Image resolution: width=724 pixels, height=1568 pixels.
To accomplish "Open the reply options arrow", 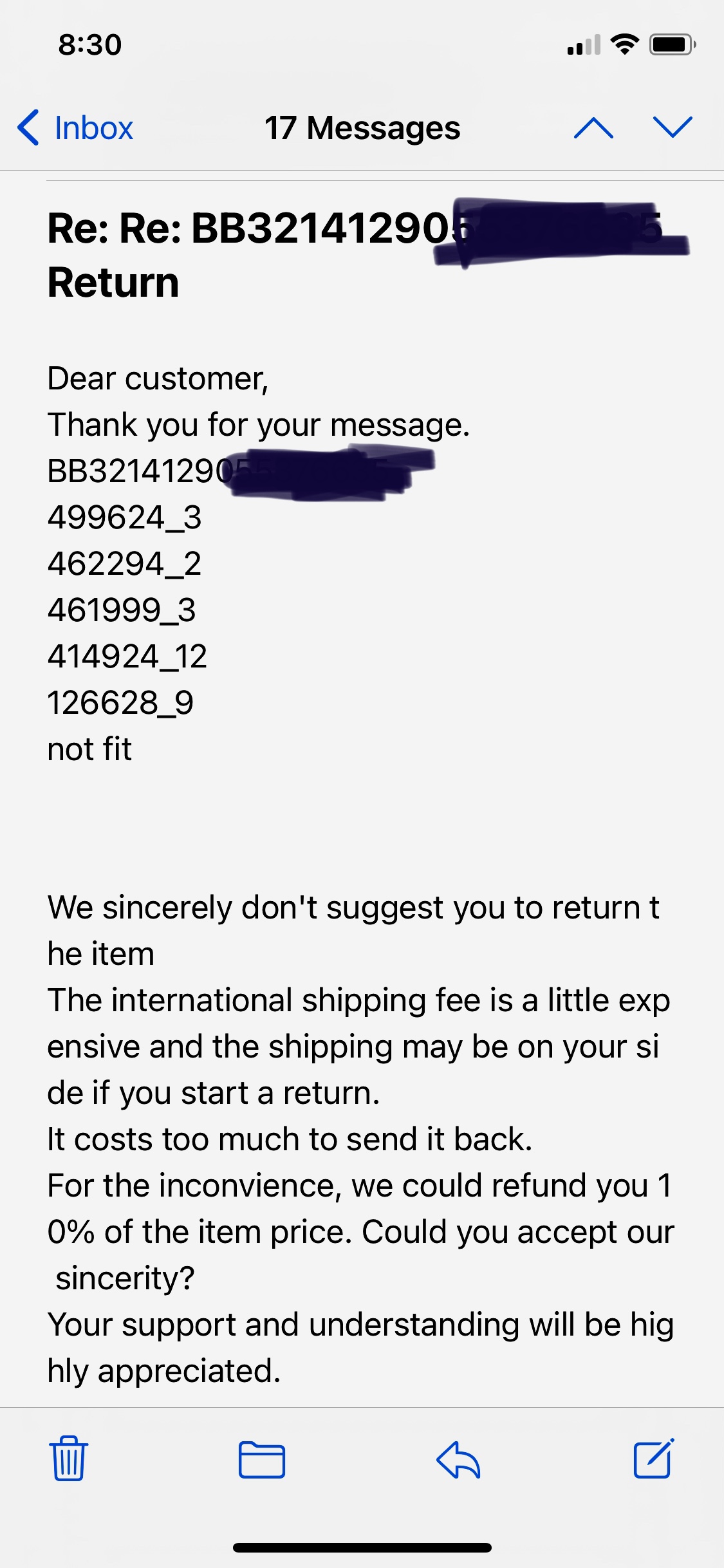I will (458, 1459).
